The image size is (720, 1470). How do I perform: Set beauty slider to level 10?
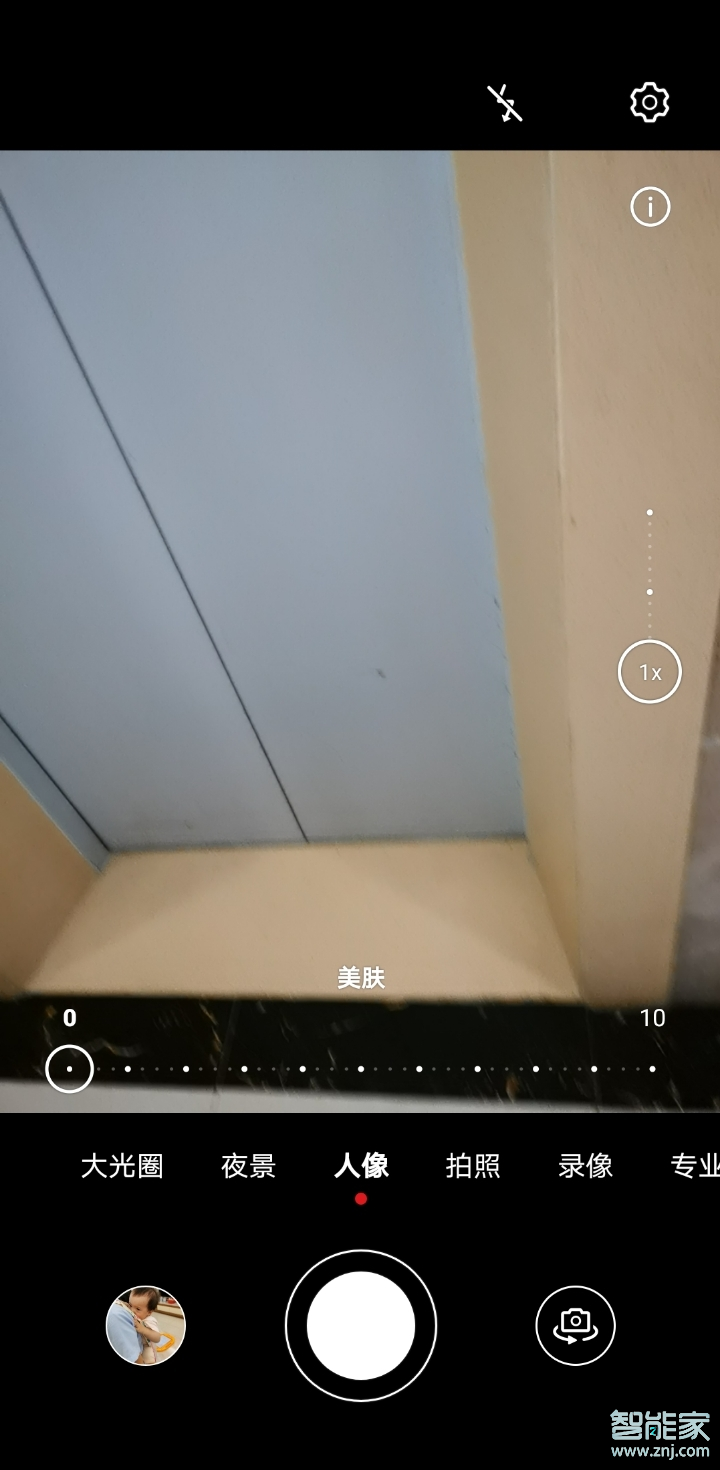(x=652, y=1069)
